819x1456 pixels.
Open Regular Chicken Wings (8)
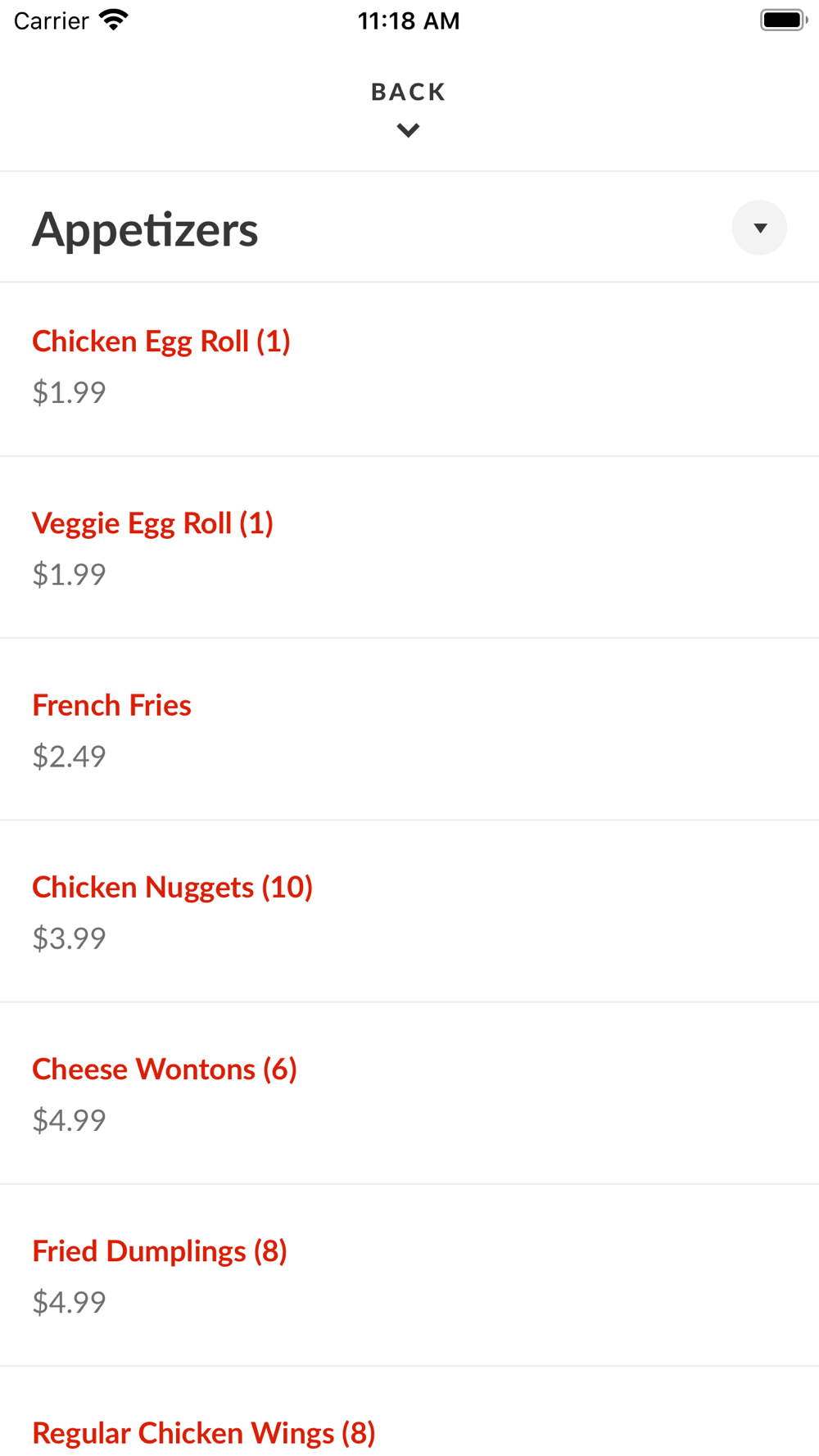pyautogui.click(x=203, y=1433)
